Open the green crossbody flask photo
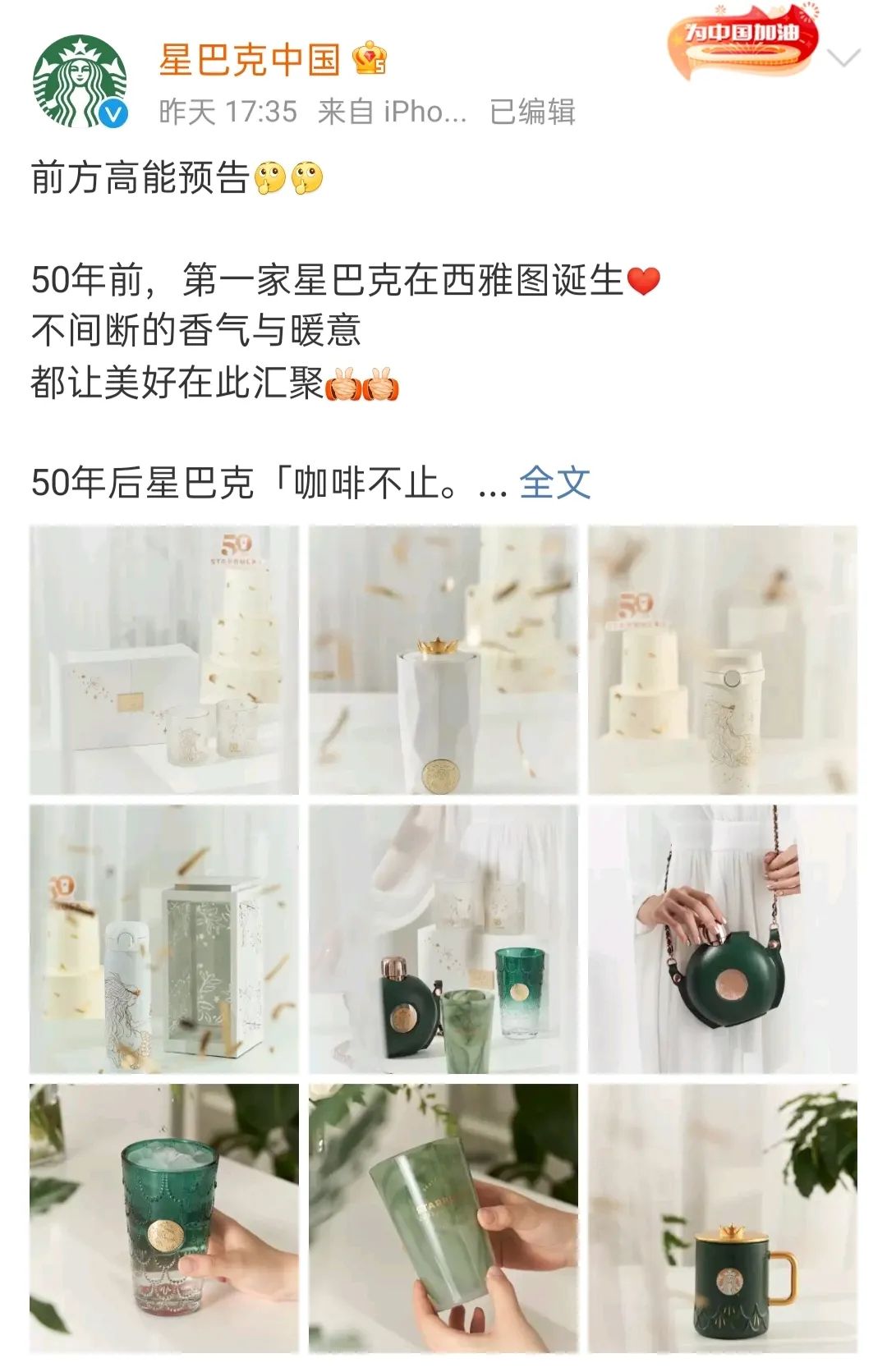The width and height of the screenshot is (887, 1372). 722,938
